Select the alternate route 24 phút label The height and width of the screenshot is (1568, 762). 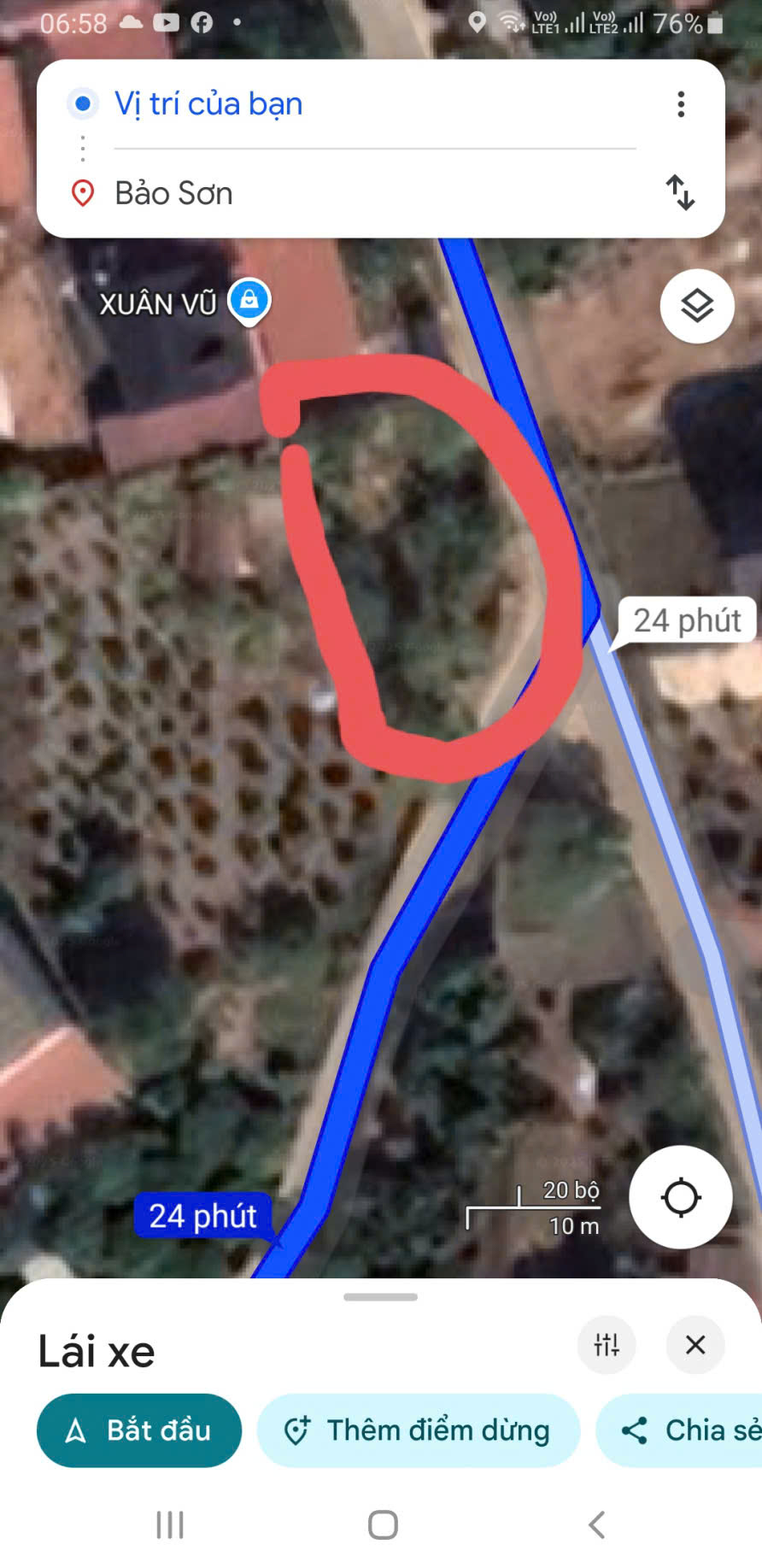687,620
